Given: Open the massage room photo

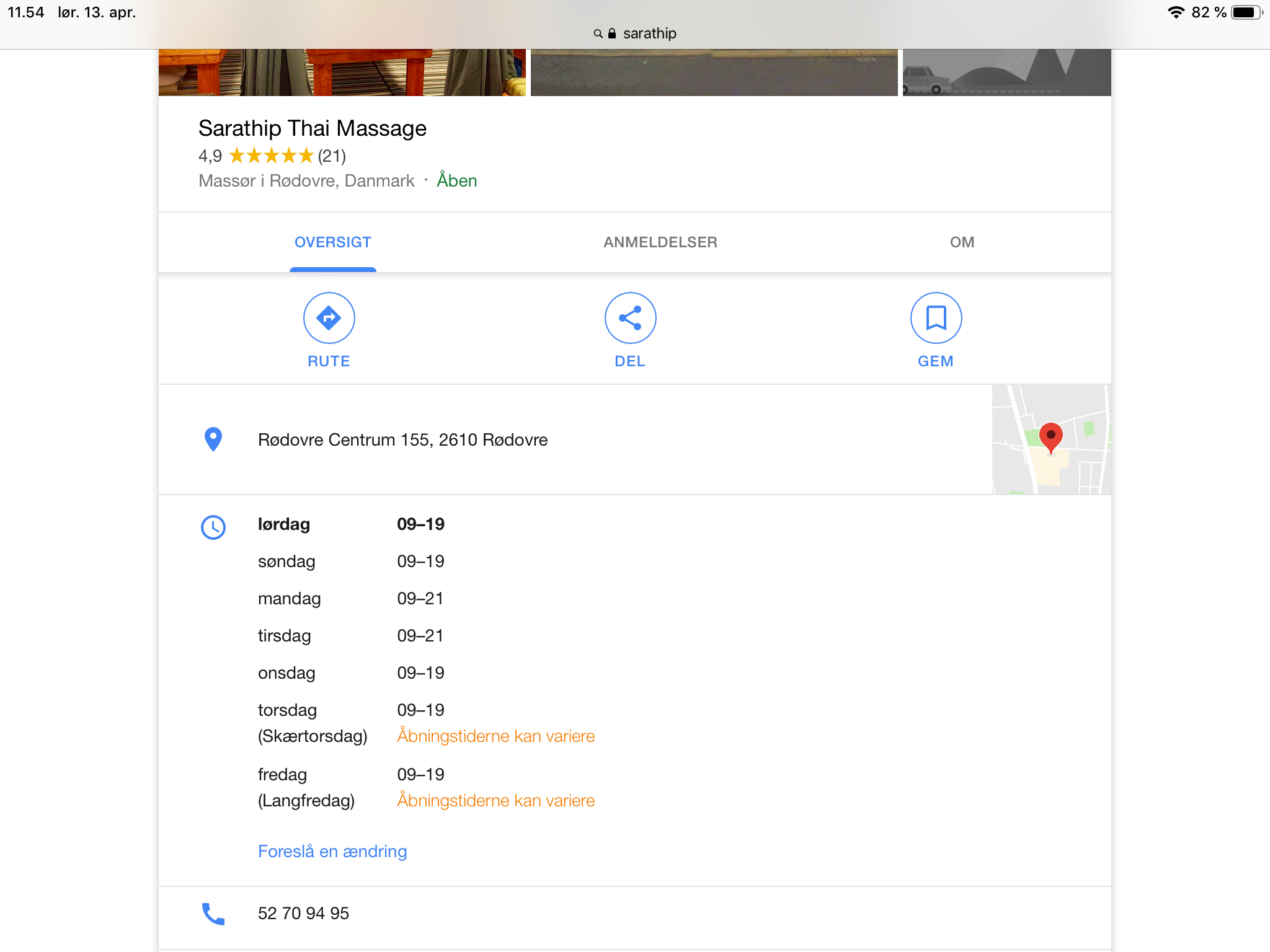Looking at the screenshot, I should coord(342,73).
